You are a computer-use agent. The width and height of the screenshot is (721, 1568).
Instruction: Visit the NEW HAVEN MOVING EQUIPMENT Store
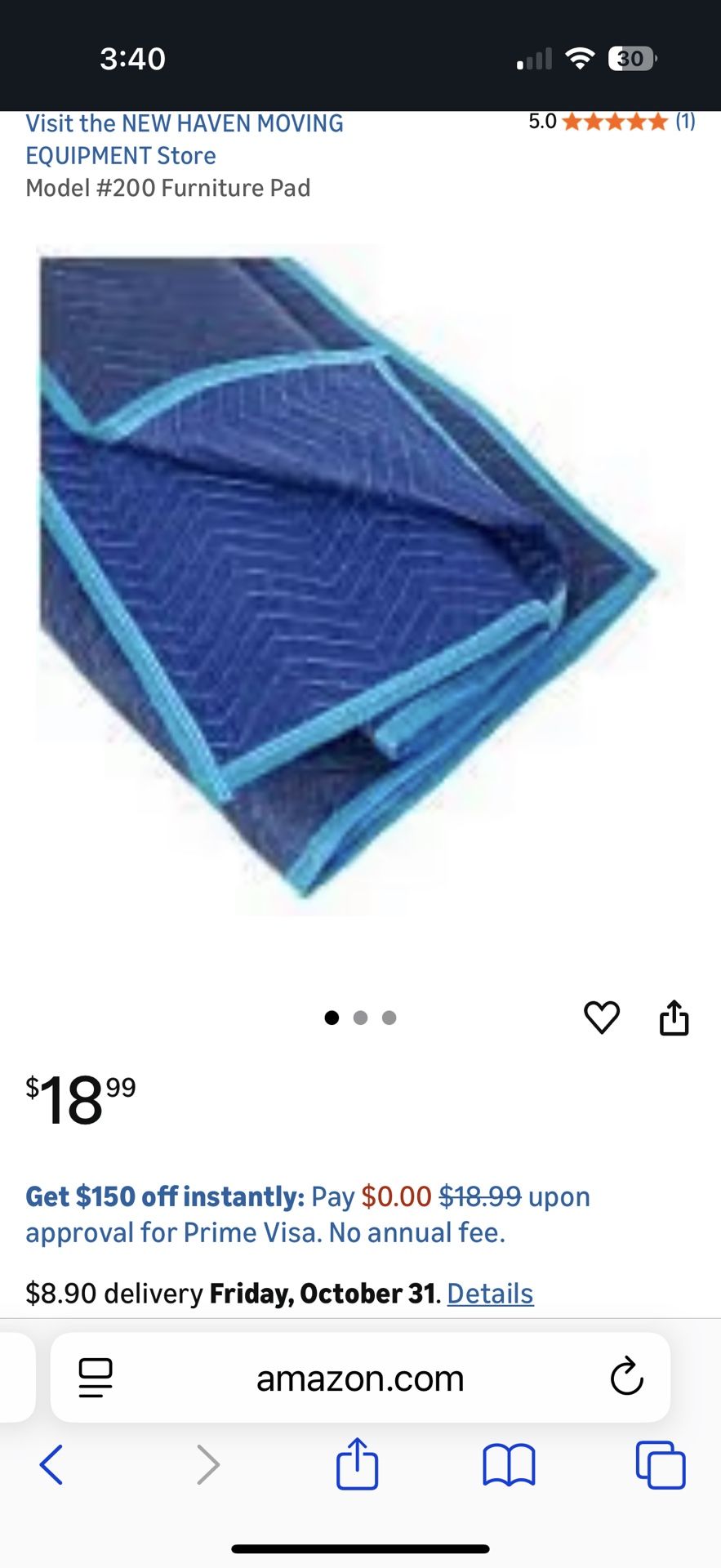[185, 139]
